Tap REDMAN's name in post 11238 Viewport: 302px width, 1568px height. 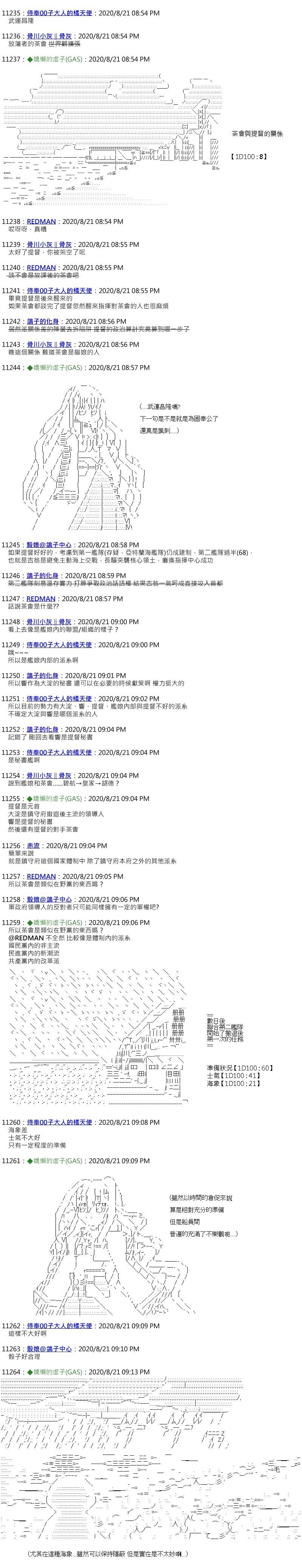click(x=41, y=222)
